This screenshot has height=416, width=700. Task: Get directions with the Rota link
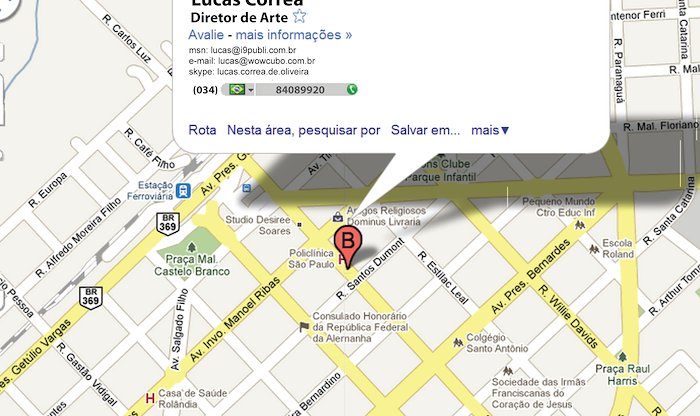pyautogui.click(x=202, y=130)
